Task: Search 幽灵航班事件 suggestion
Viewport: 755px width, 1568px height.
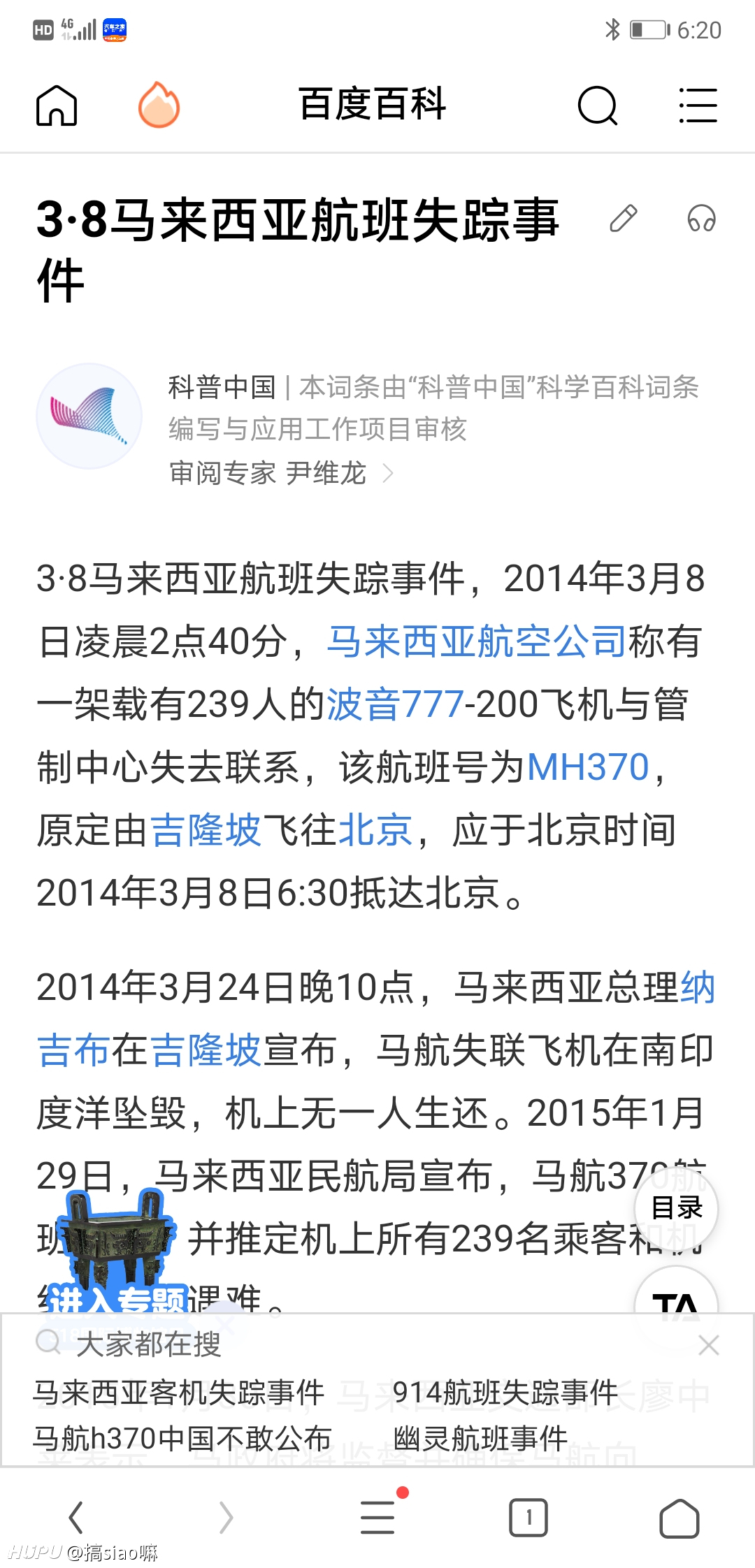Action: [x=481, y=1439]
